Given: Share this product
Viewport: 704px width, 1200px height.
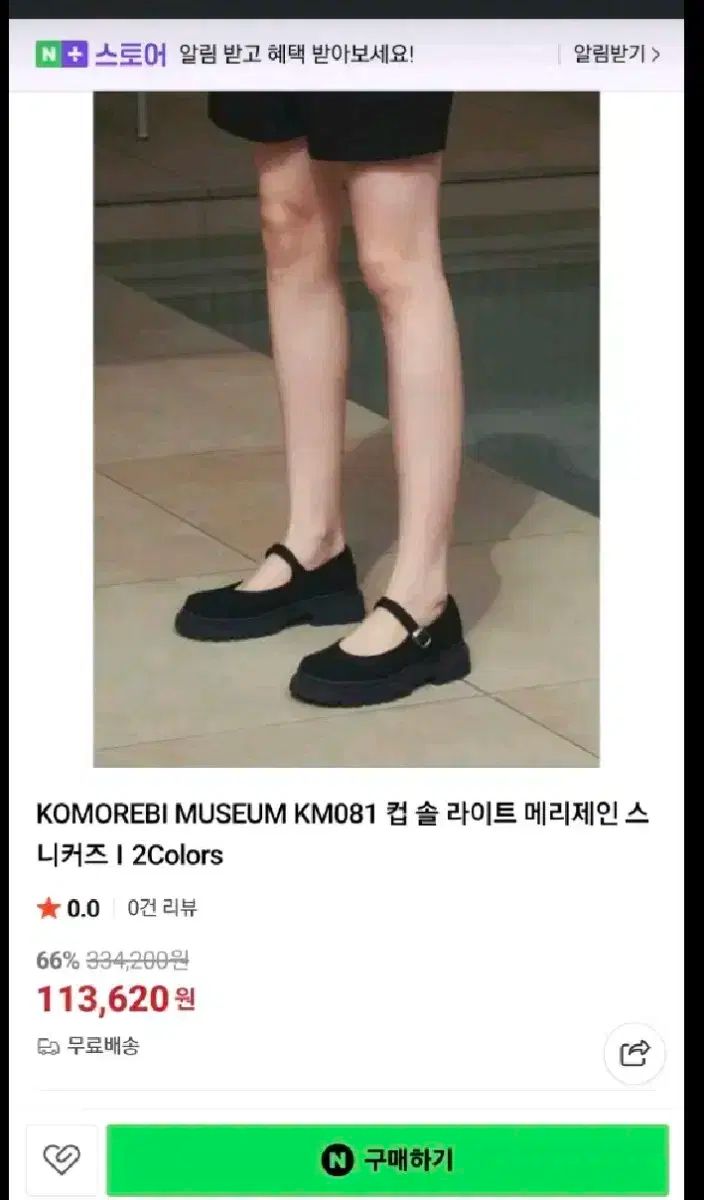Looking at the screenshot, I should pyautogui.click(x=635, y=1053).
